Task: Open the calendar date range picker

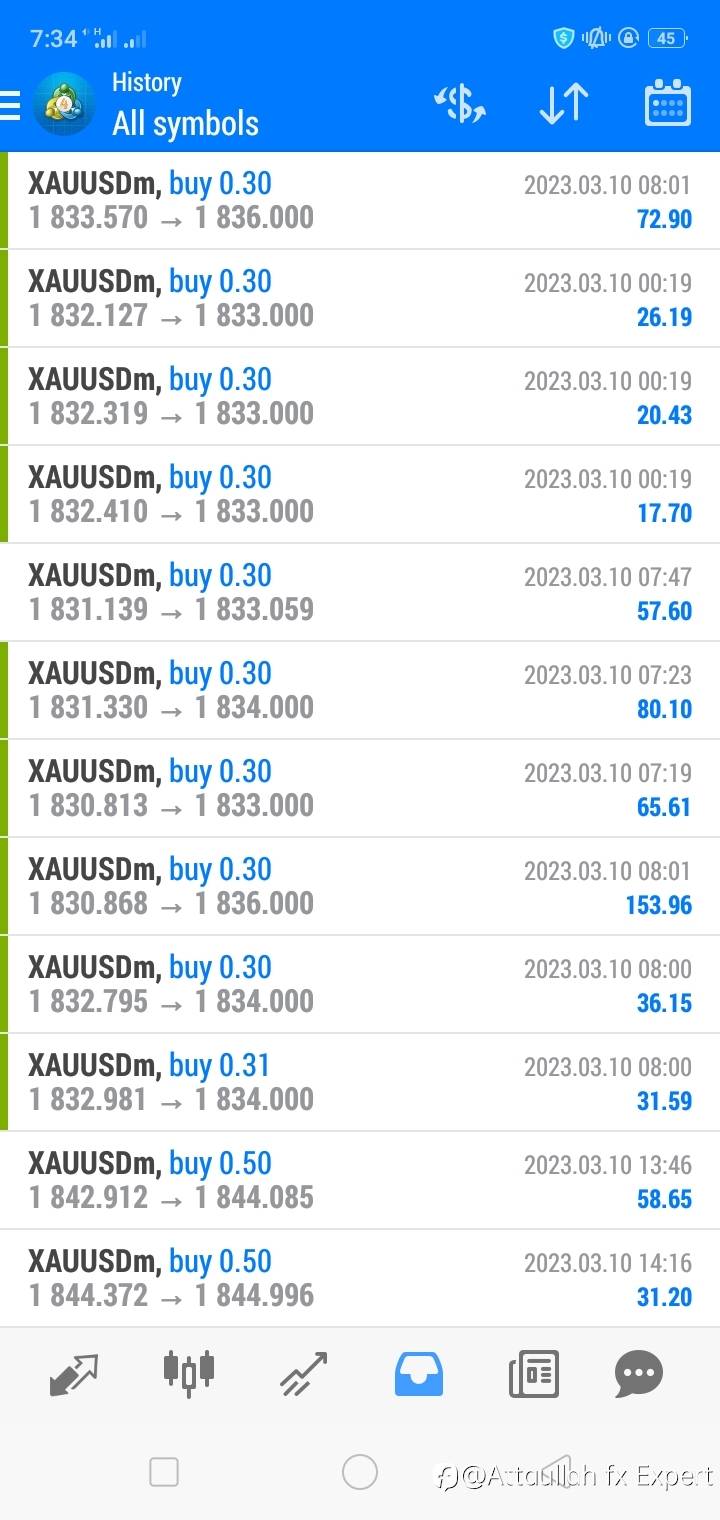Action: click(x=667, y=103)
